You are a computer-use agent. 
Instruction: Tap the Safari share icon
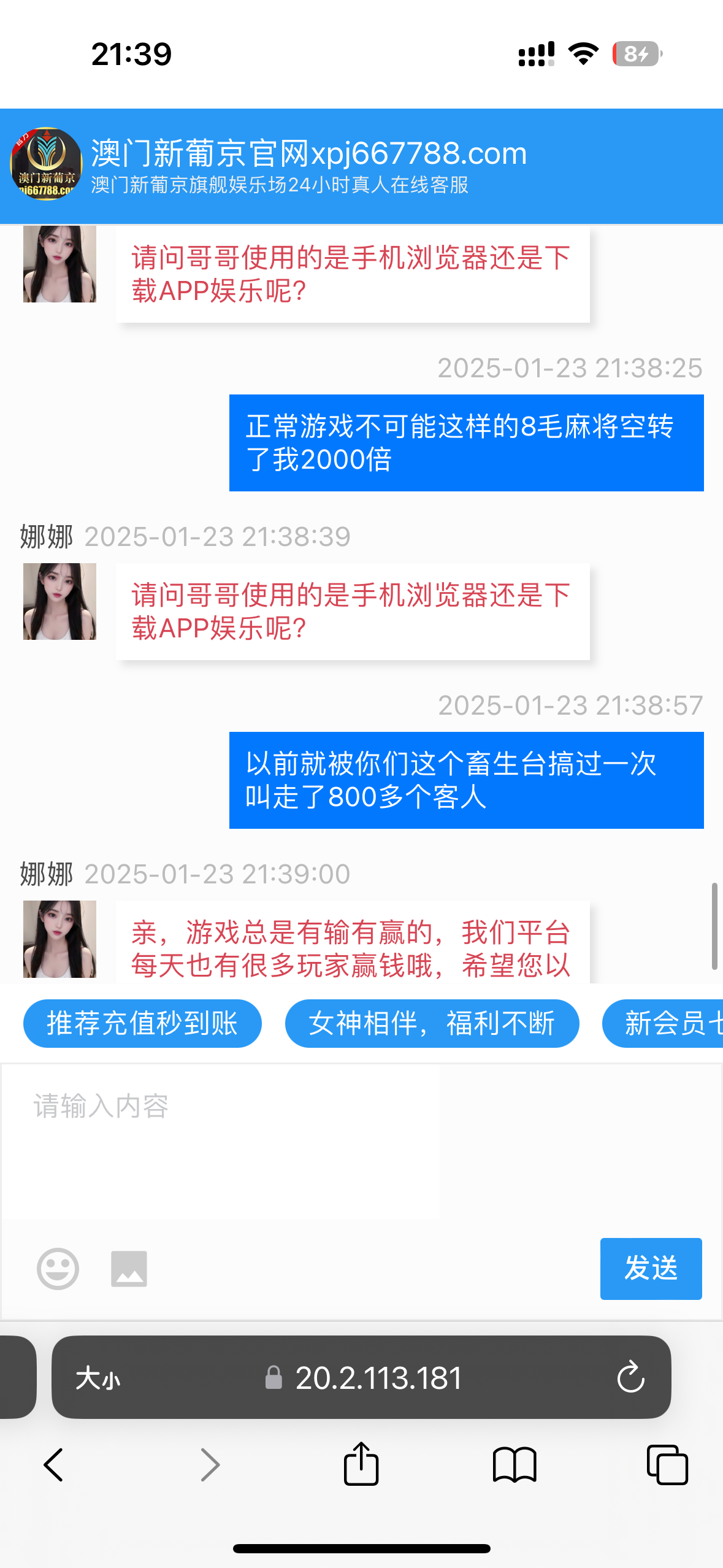(x=361, y=1465)
